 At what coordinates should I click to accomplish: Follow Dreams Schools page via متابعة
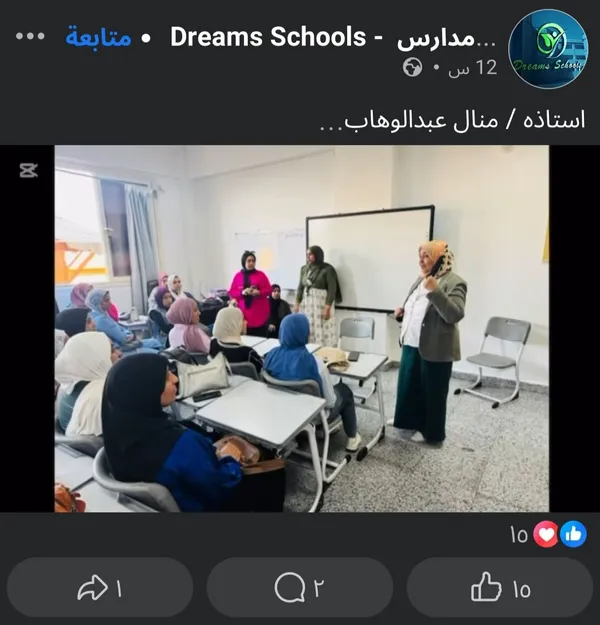point(98,37)
